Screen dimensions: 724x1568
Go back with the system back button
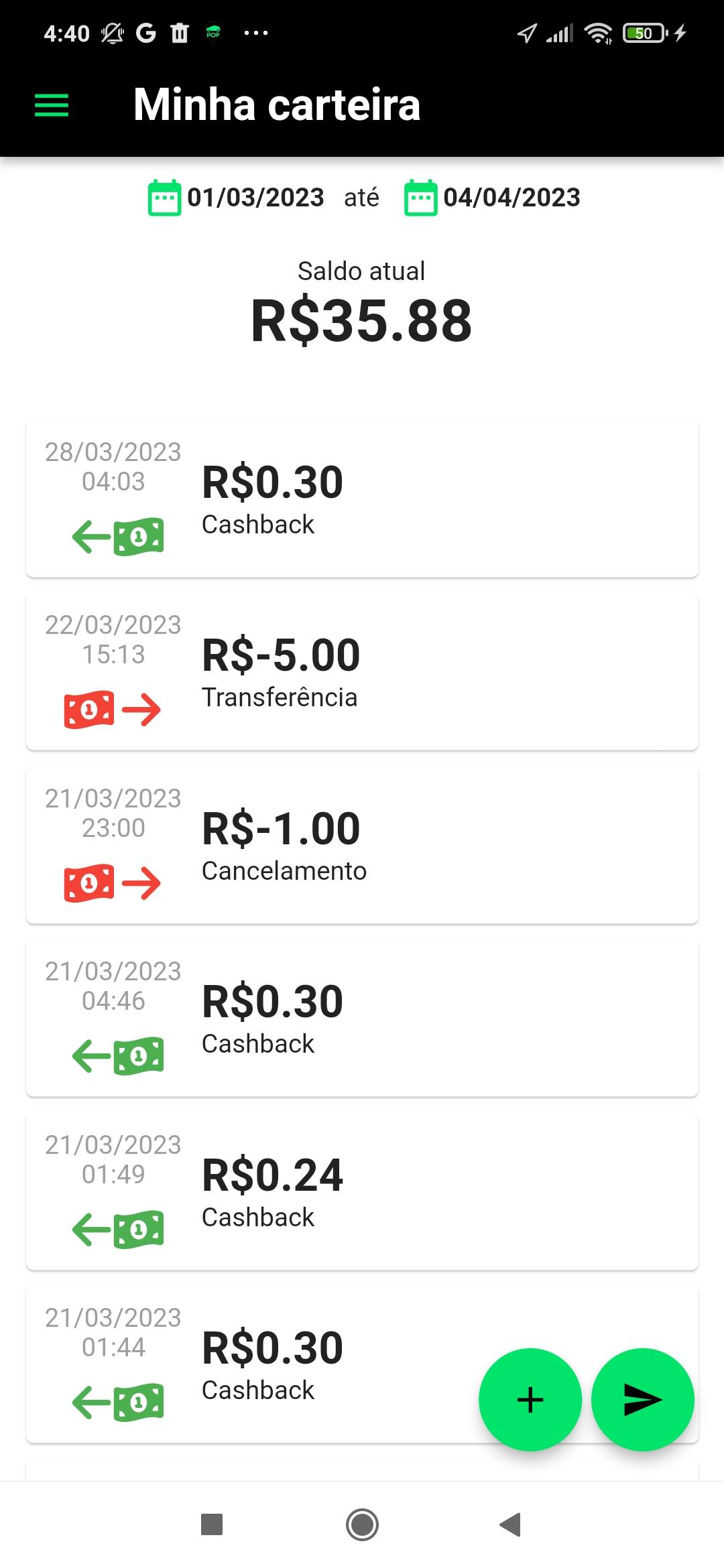(511, 1524)
